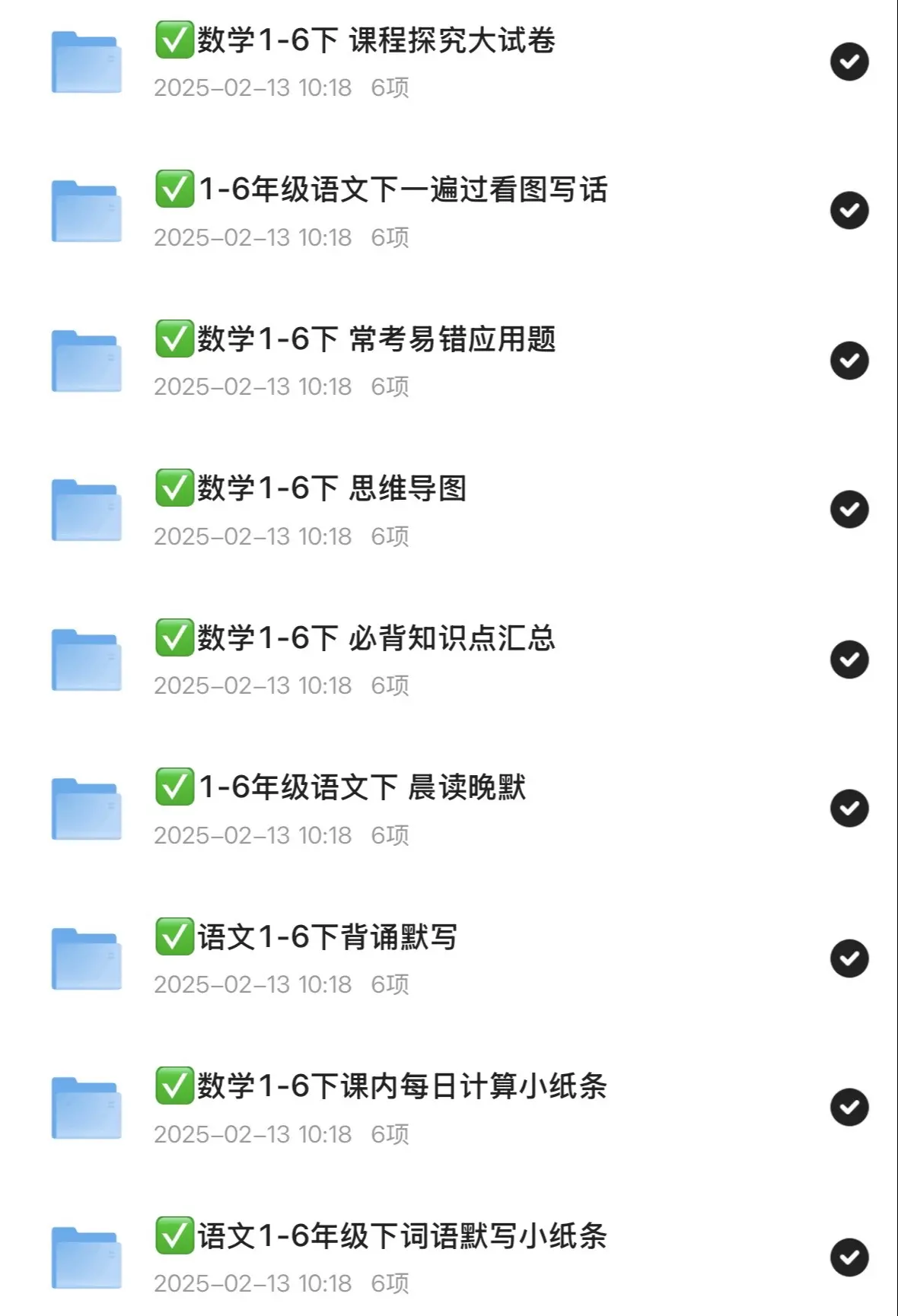This screenshot has height=1316, width=898.
Task: Deselect the 晨读晚默 folder
Action: click(x=849, y=809)
